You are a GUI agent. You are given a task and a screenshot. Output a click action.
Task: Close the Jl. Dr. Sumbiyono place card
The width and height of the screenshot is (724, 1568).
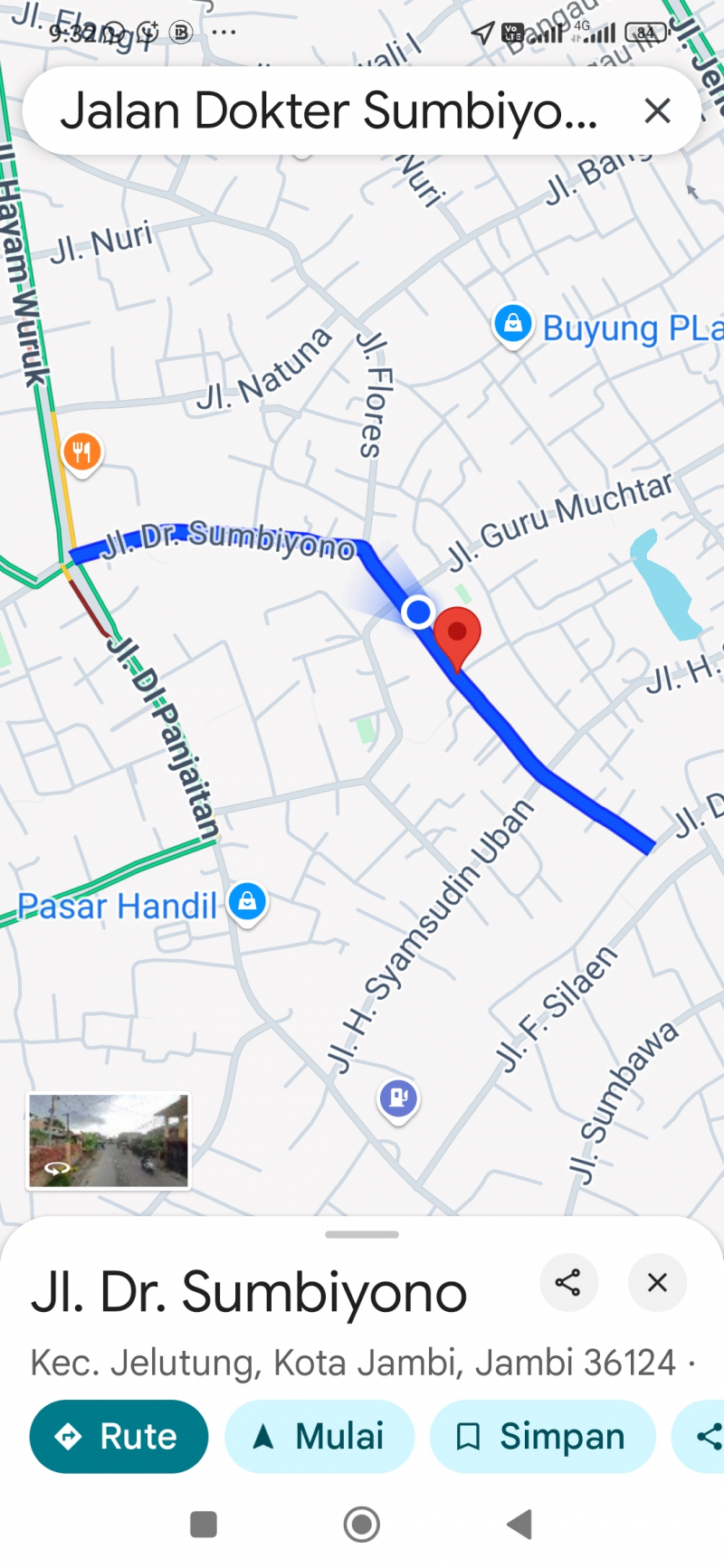coord(657,1282)
